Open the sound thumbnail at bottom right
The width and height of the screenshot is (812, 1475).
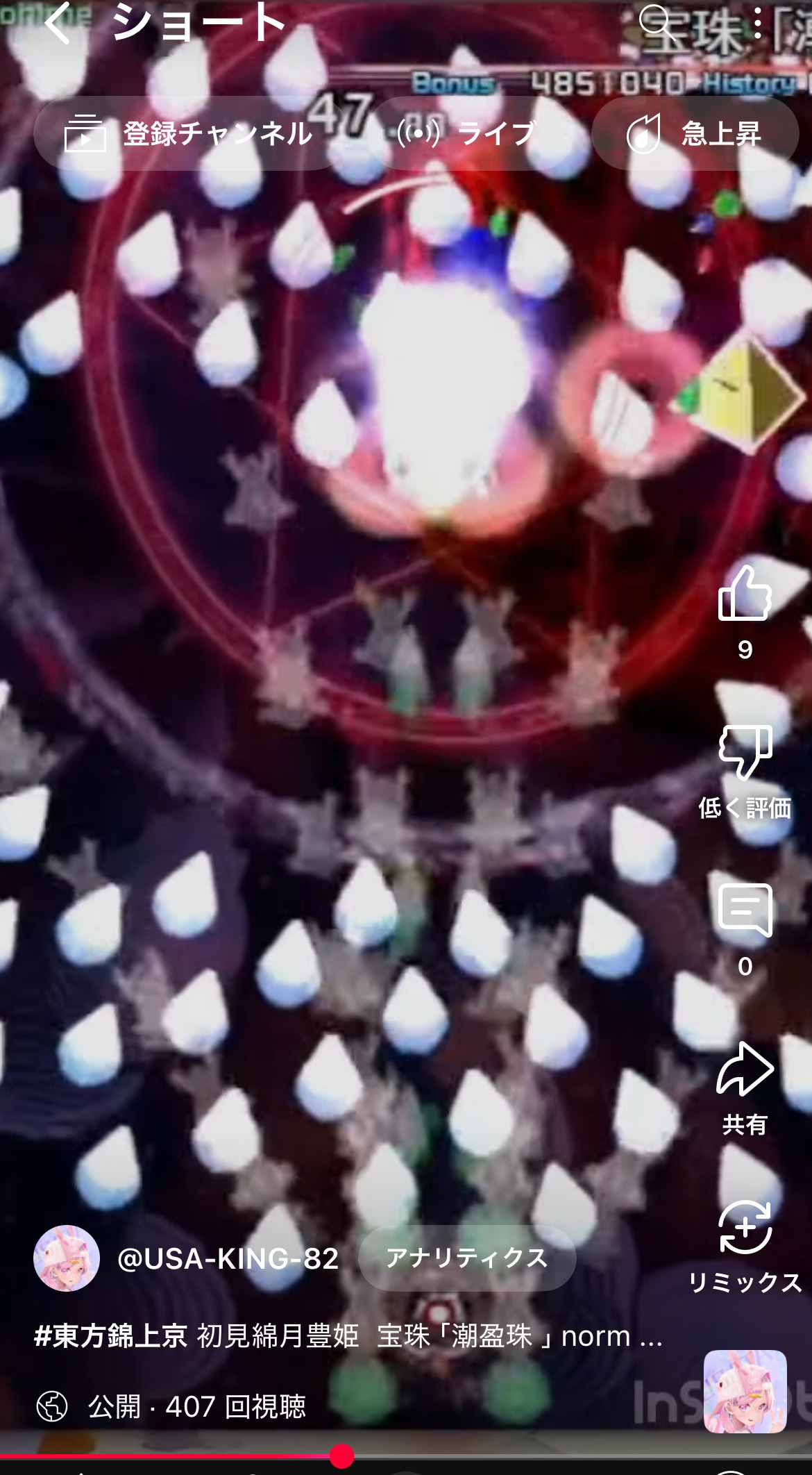tap(745, 1391)
